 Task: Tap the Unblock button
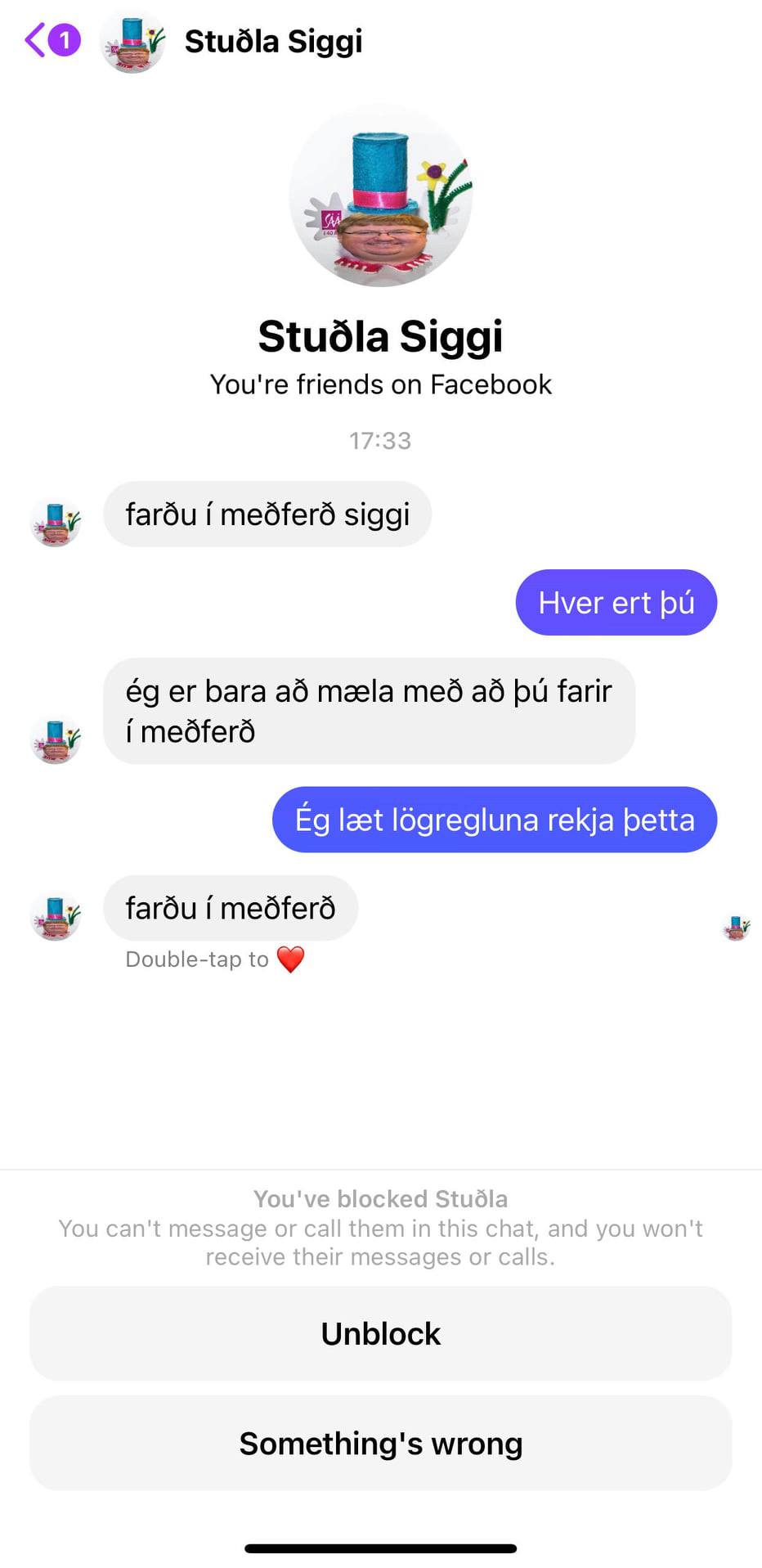[380, 1333]
